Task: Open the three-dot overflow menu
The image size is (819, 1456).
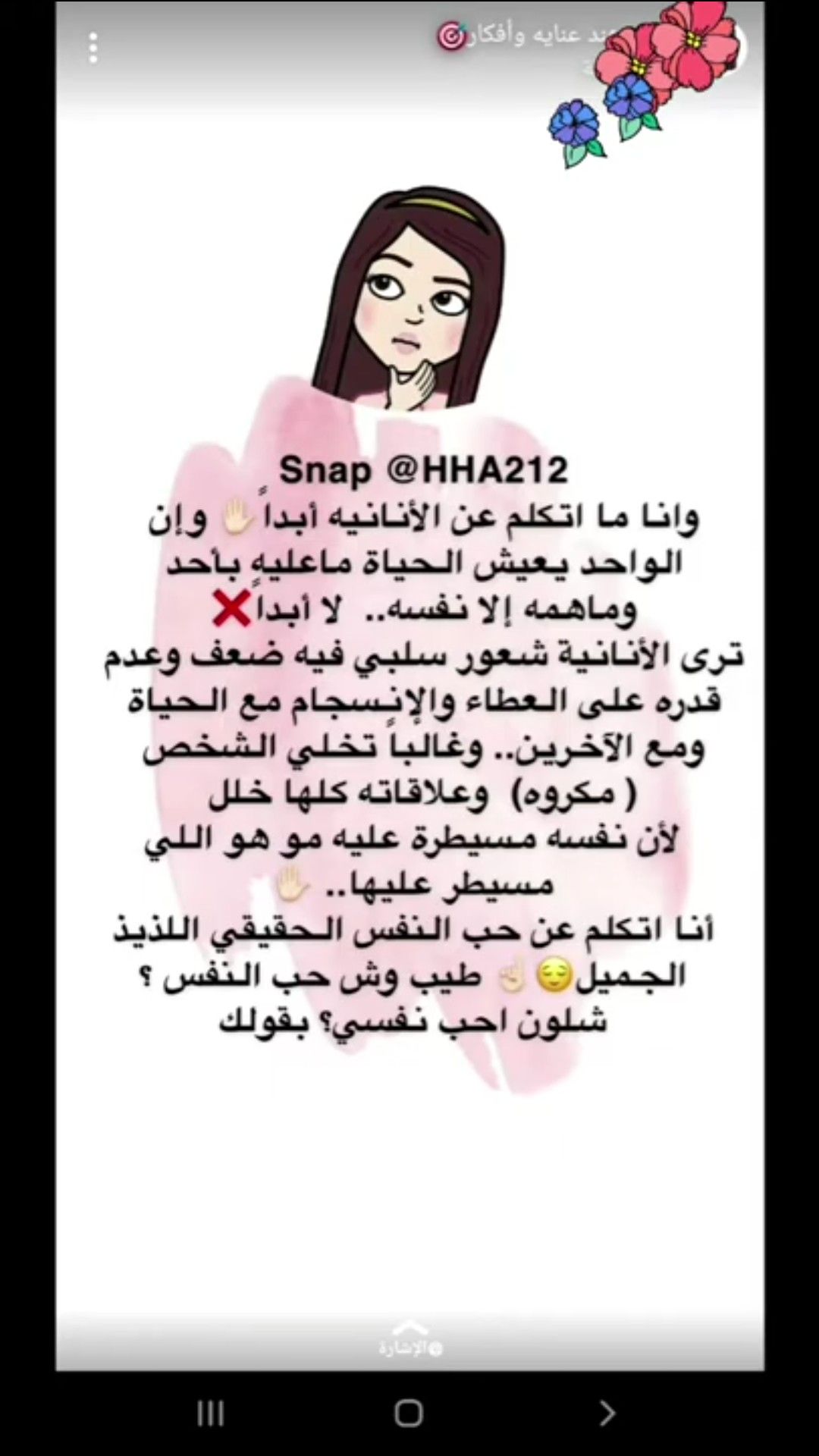Action: (x=93, y=49)
